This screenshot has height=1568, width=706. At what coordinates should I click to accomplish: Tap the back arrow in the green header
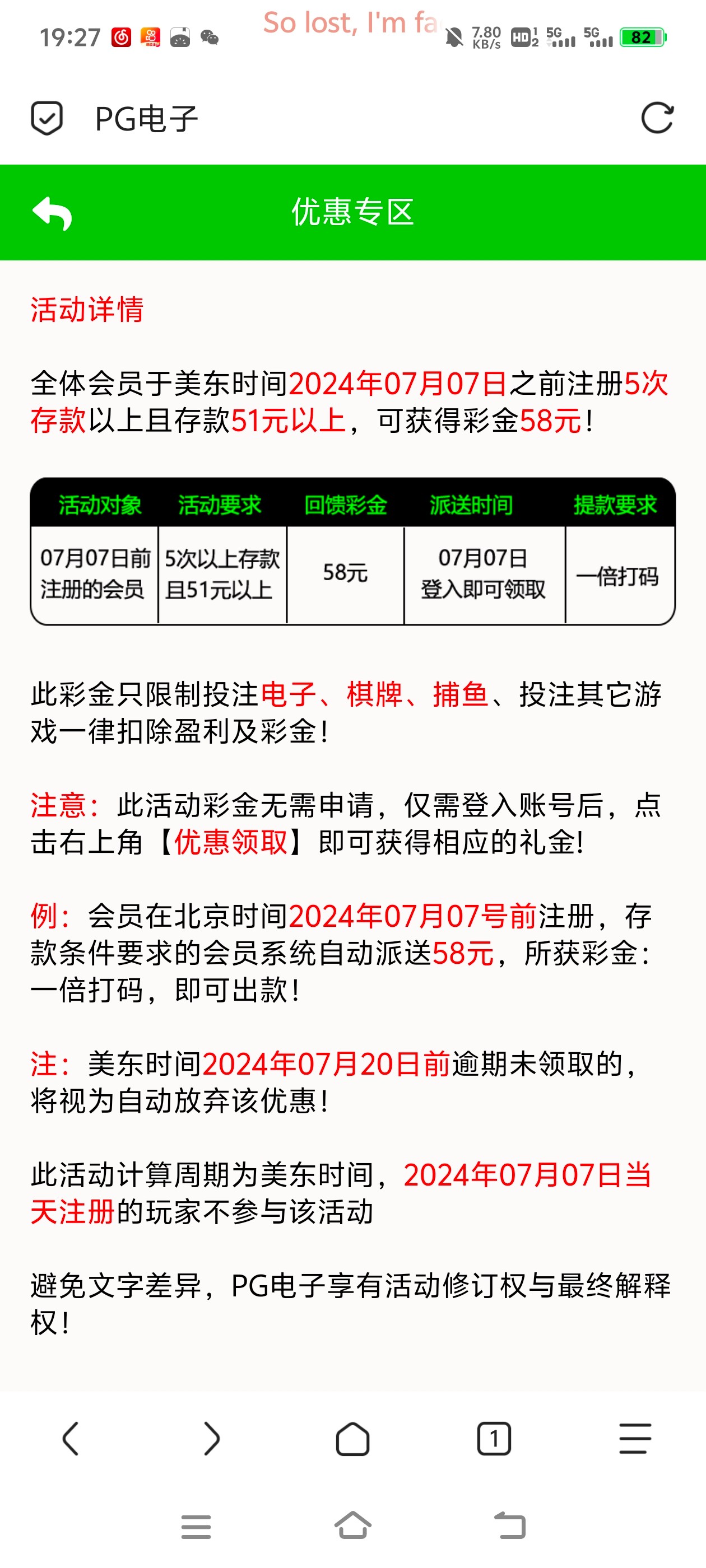(52, 213)
